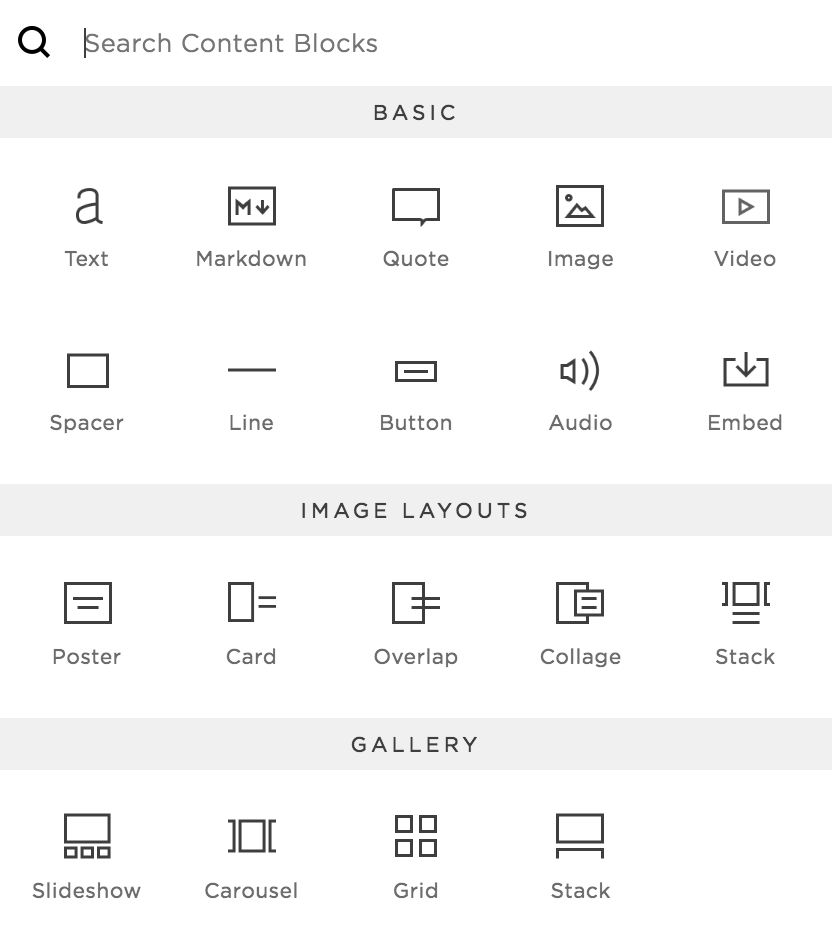The height and width of the screenshot is (936, 832).
Task: Add an Embed block
Action: tap(745, 390)
